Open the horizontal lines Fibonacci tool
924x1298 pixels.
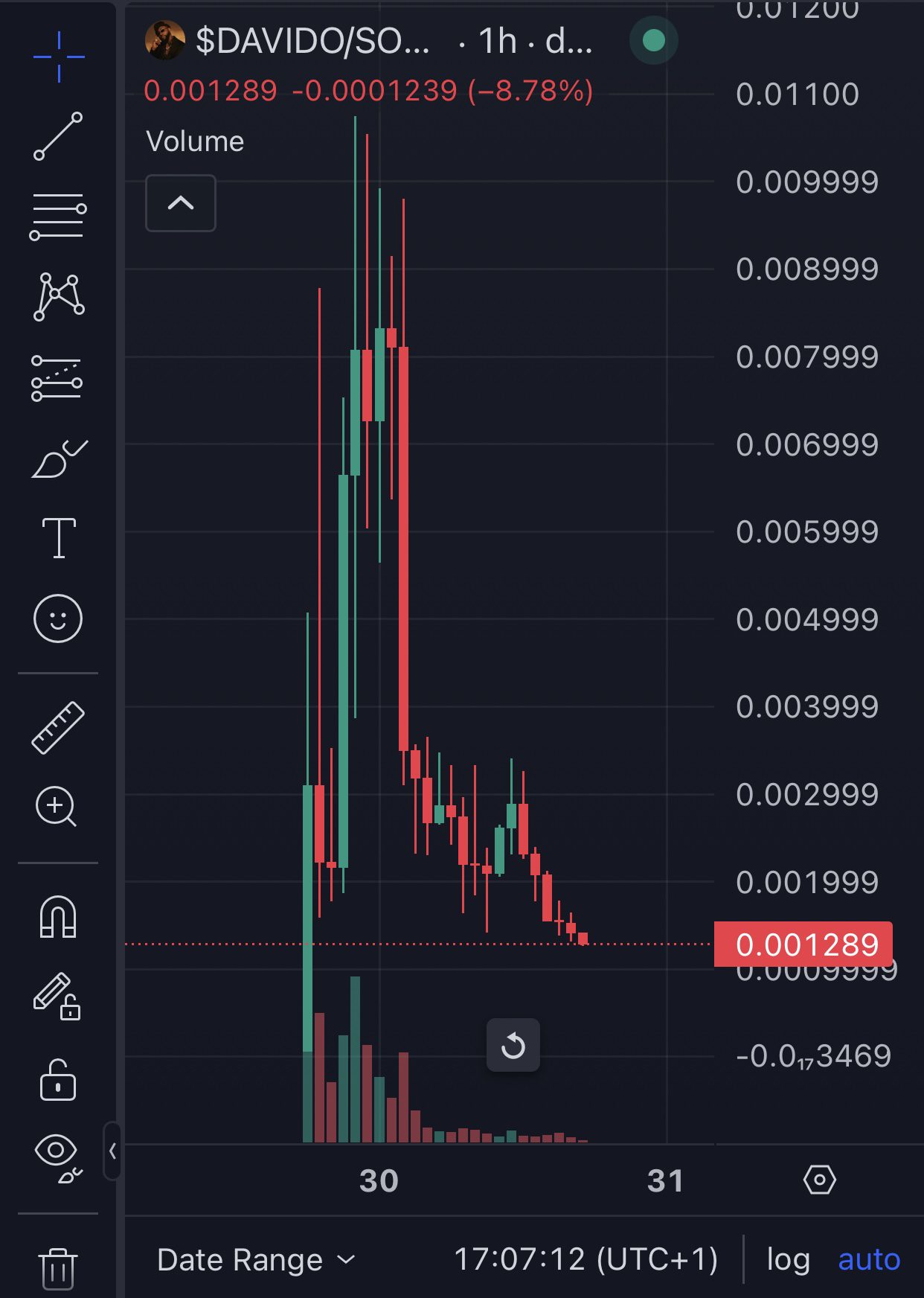[x=58, y=217]
